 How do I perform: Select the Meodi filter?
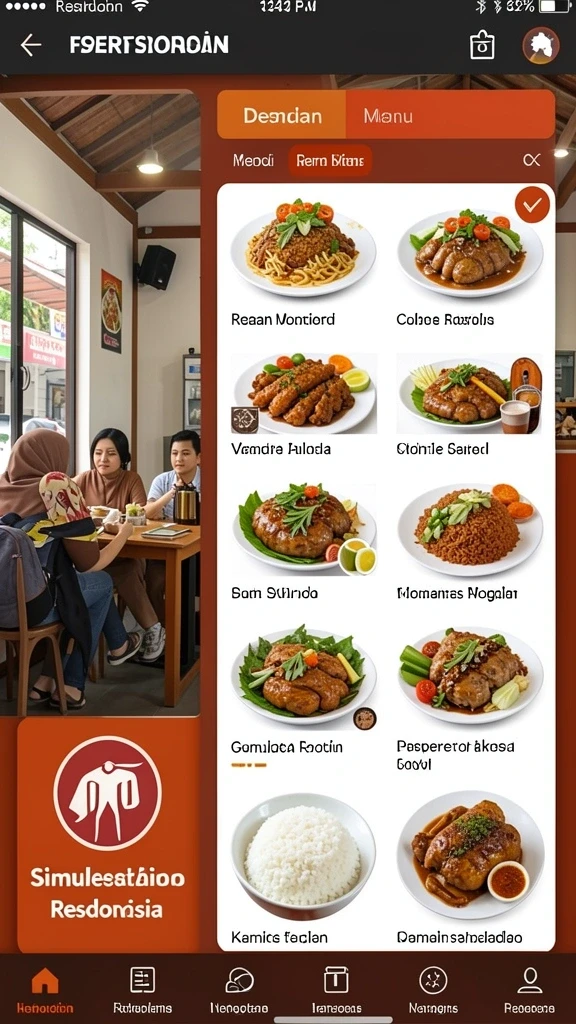(253, 160)
